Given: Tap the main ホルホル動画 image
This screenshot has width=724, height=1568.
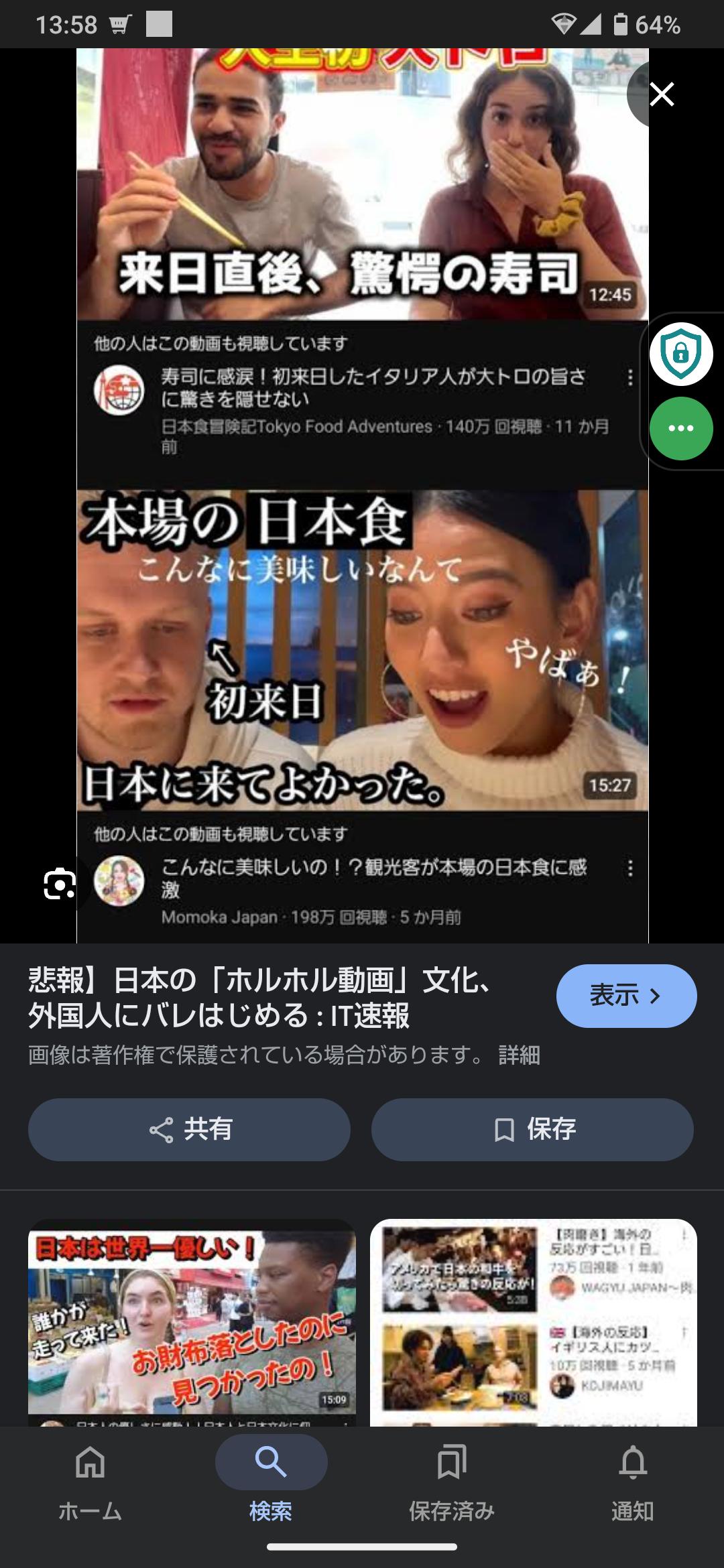Looking at the screenshot, I should coord(363,495).
